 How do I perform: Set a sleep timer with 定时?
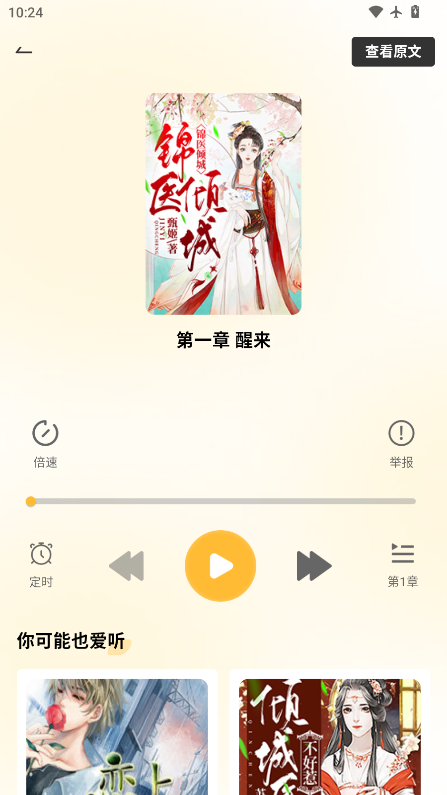tap(41, 564)
